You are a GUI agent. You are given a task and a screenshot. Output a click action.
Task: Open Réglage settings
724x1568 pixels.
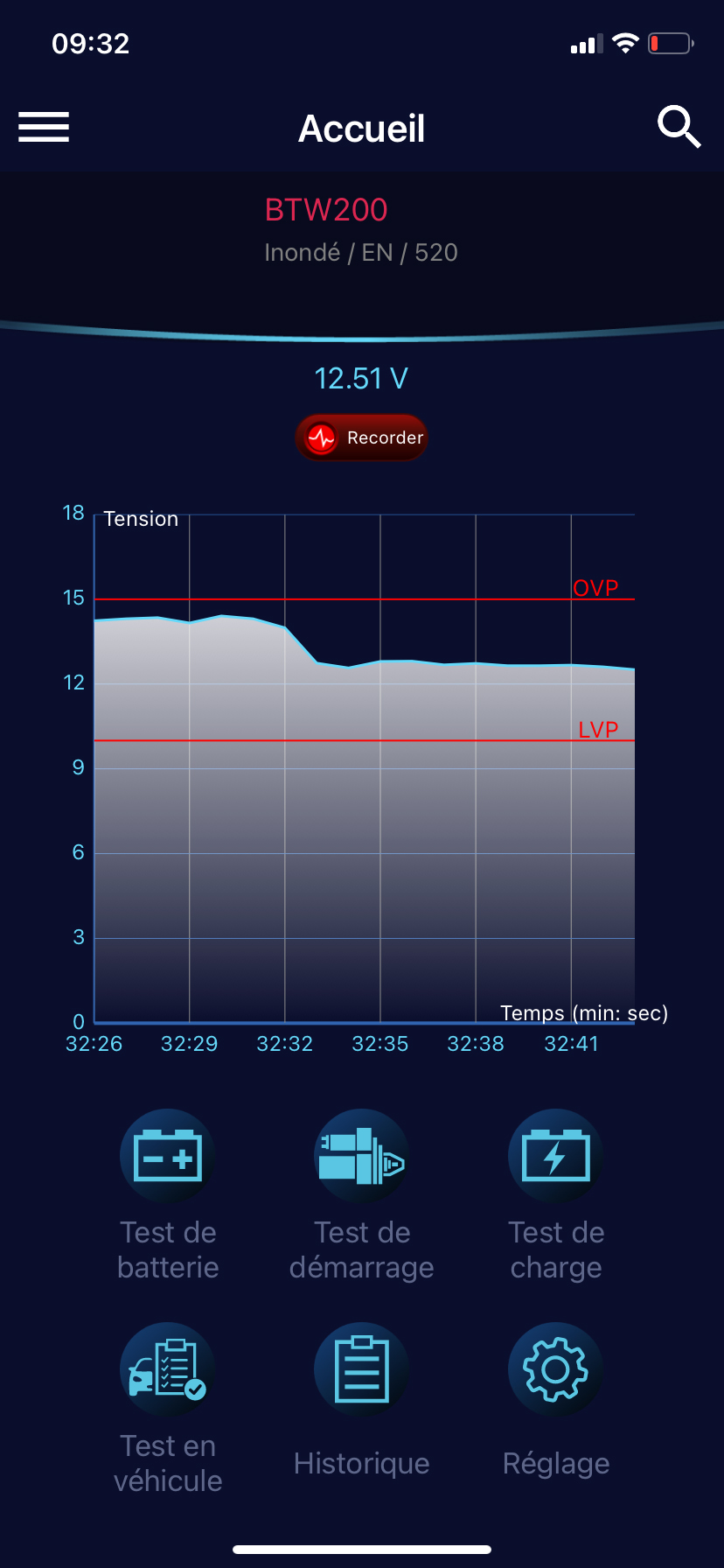coord(556,1370)
